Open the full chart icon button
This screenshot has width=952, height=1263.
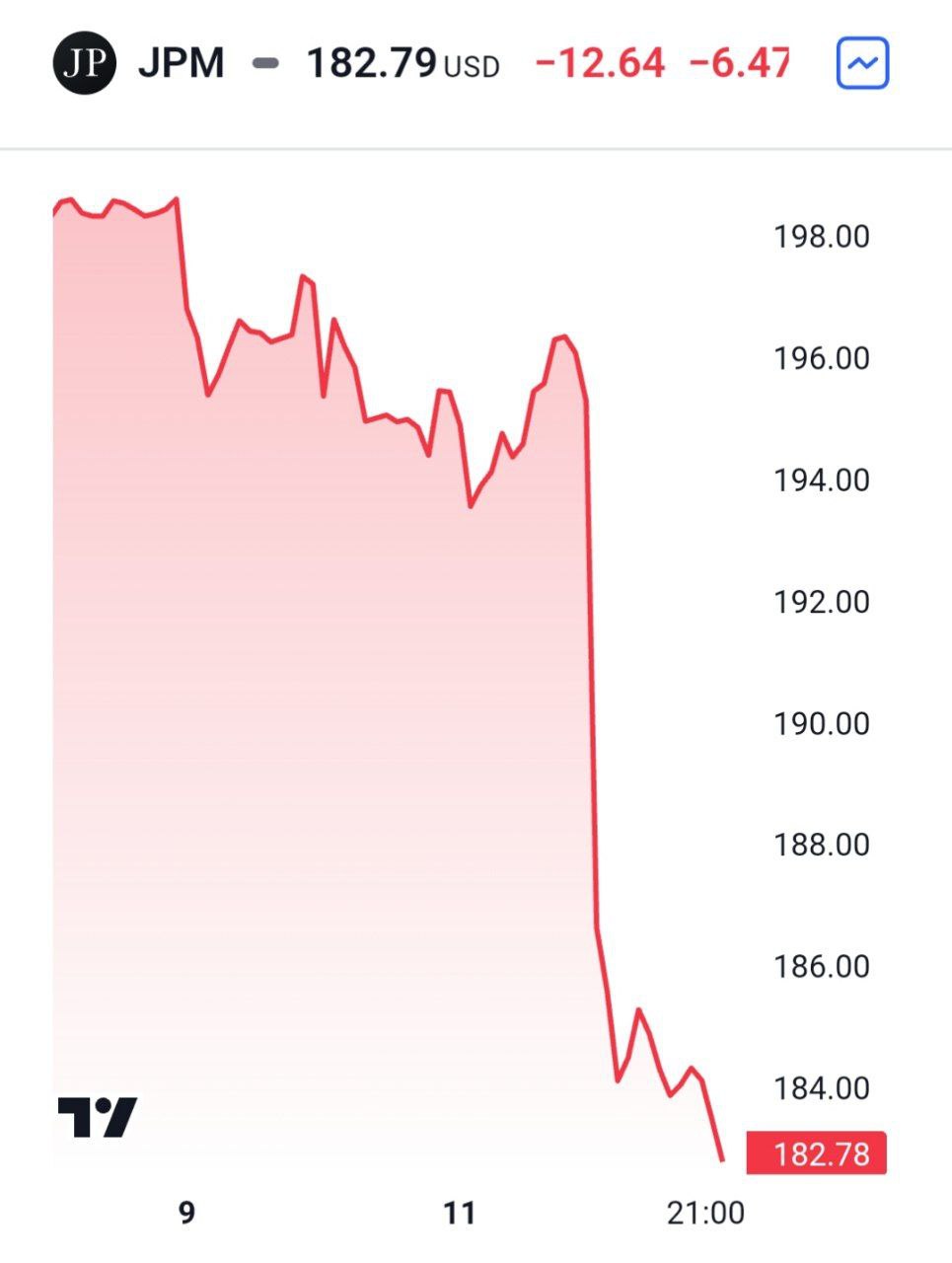point(862,64)
